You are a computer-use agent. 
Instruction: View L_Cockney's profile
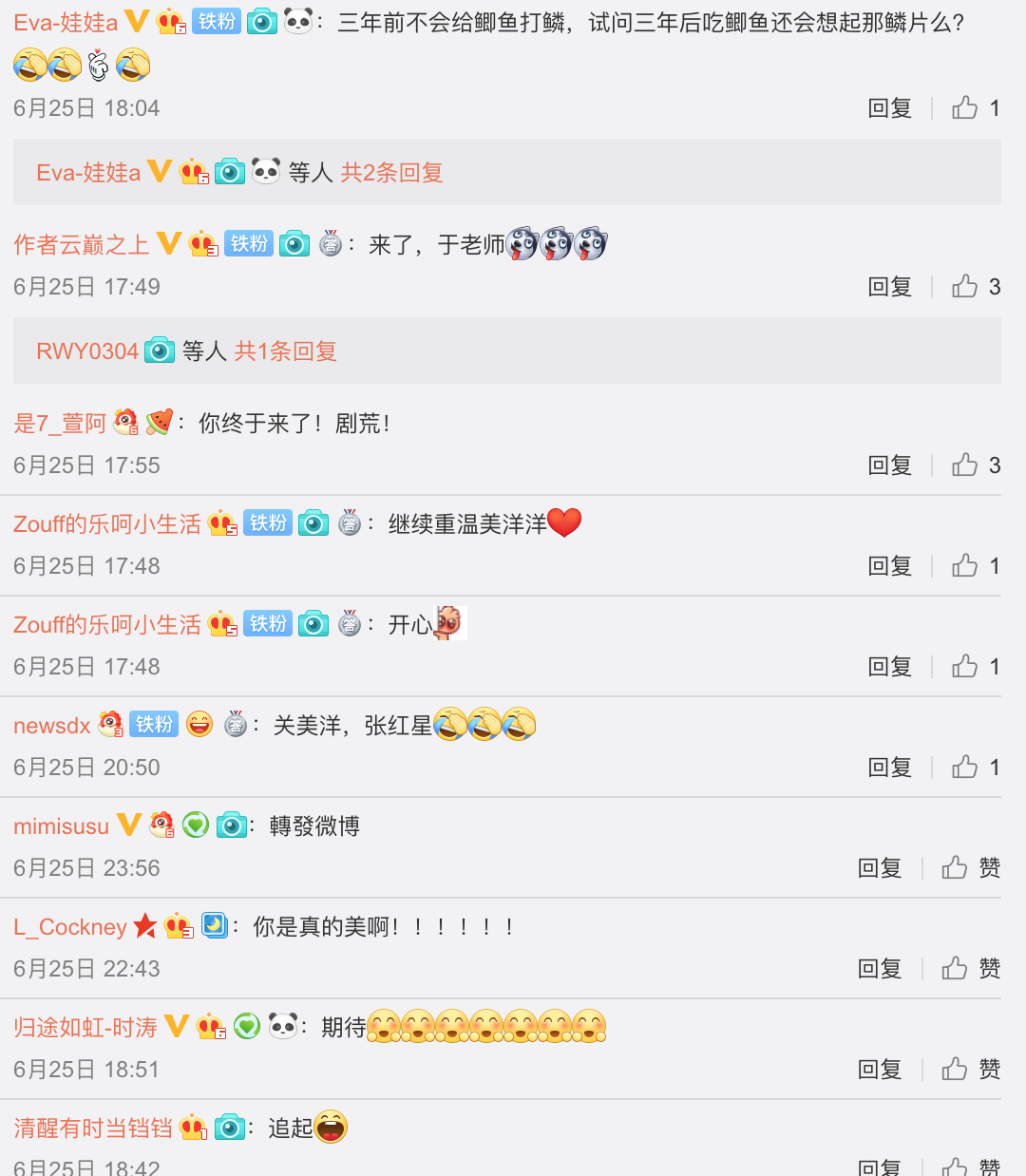point(70,927)
